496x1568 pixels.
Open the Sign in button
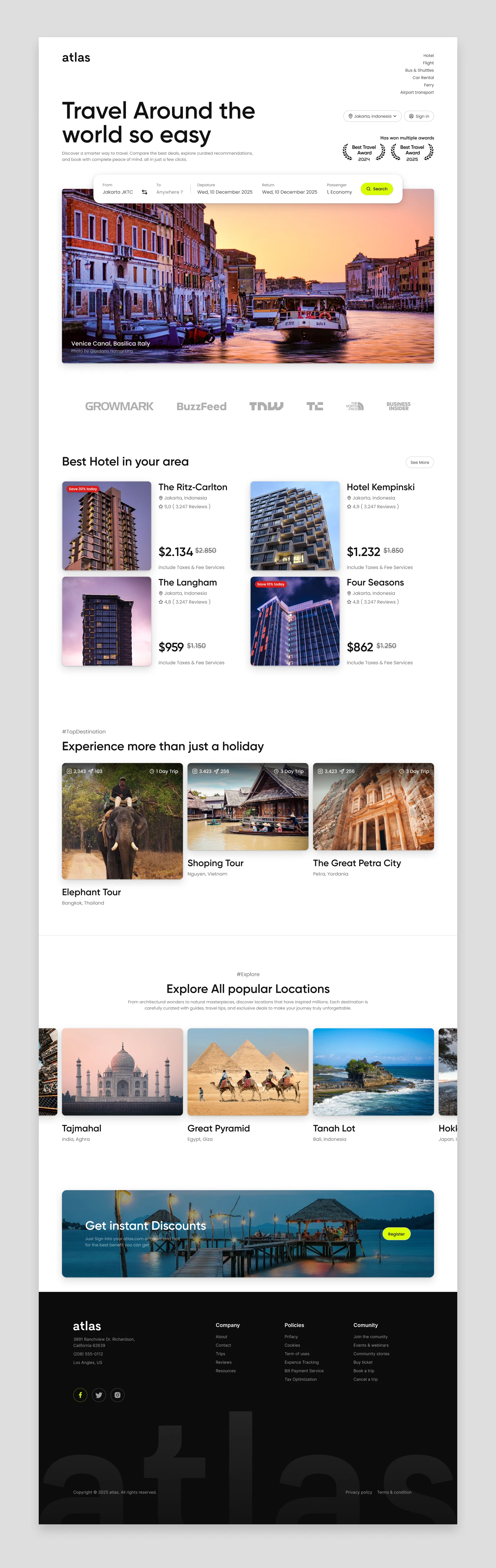(419, 116)
